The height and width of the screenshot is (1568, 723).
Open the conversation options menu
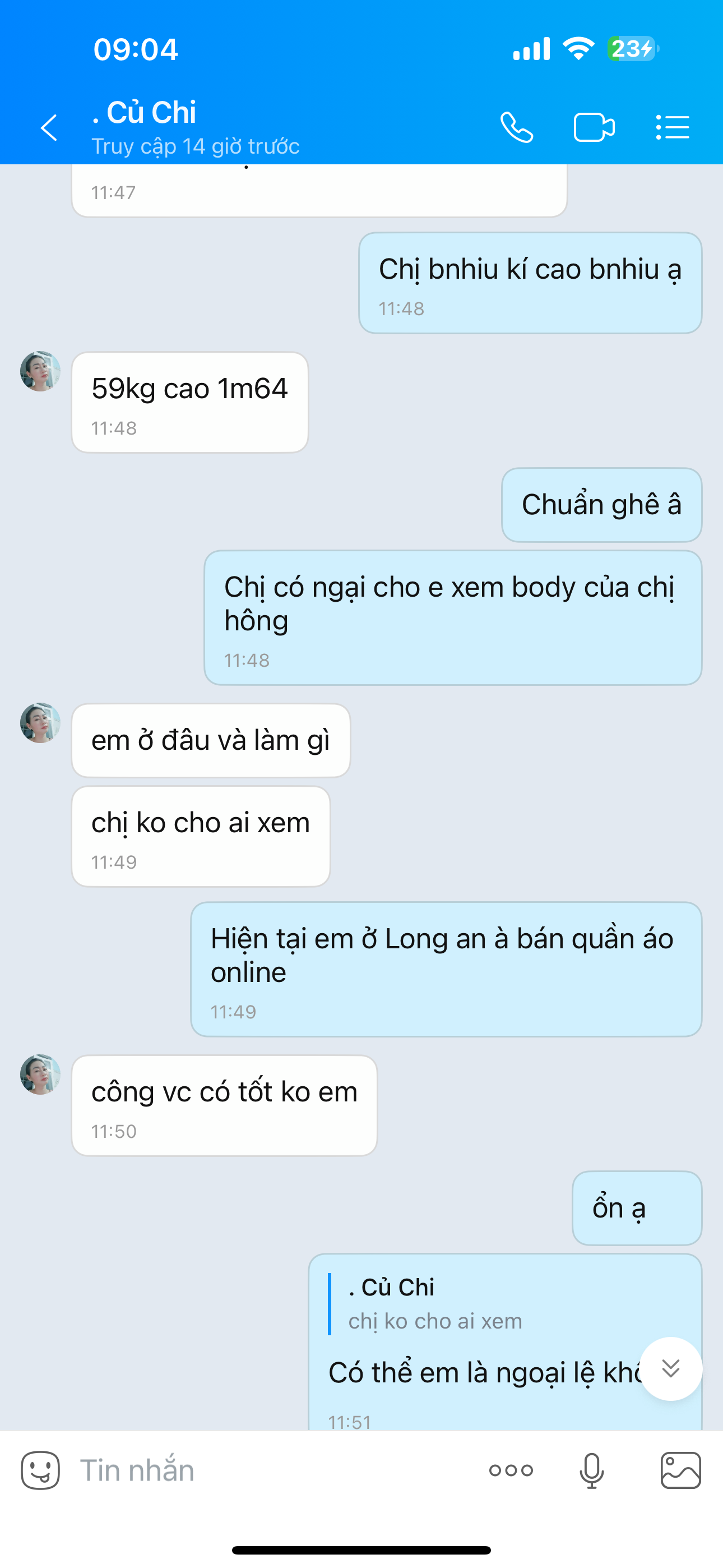673,128
